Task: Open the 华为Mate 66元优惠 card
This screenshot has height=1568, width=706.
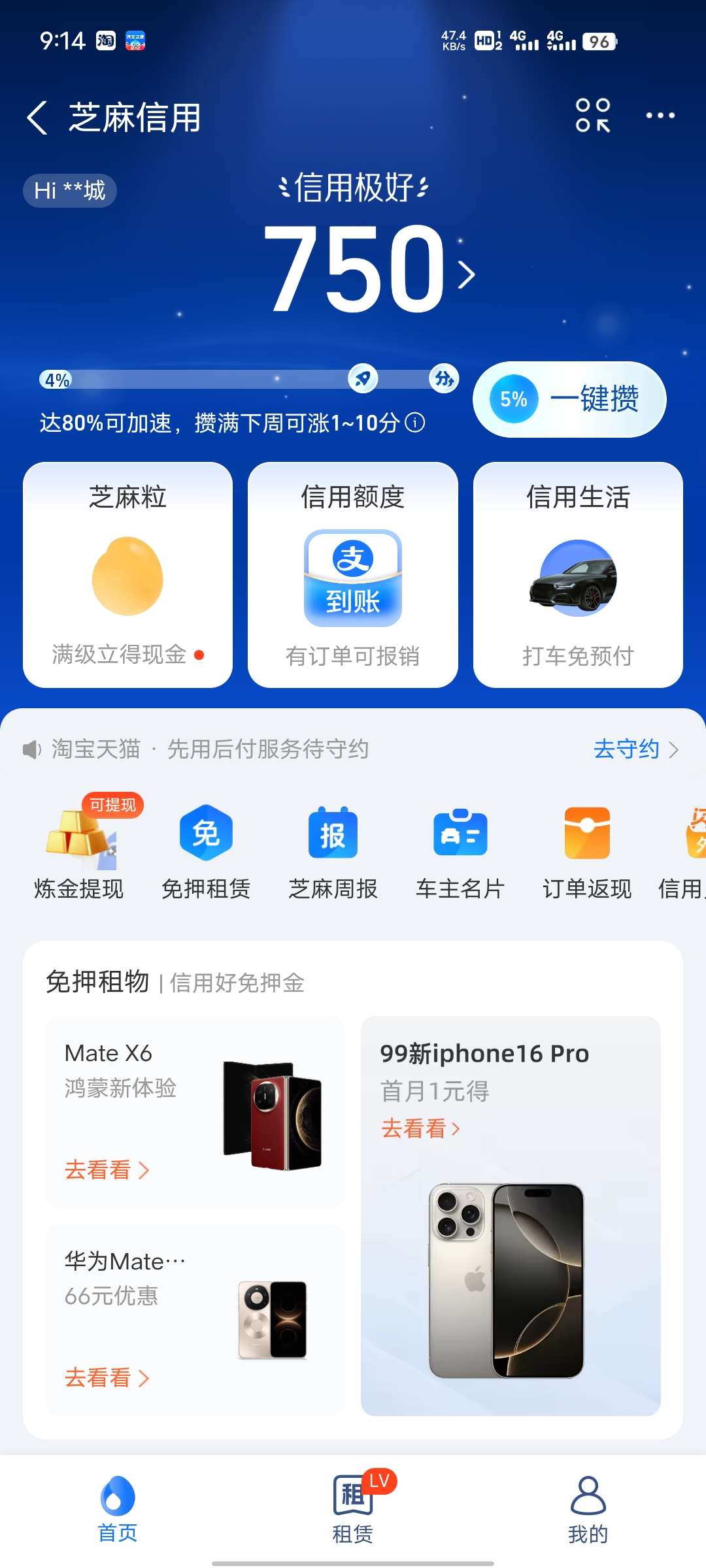Action: click(x=195, y=1320)
